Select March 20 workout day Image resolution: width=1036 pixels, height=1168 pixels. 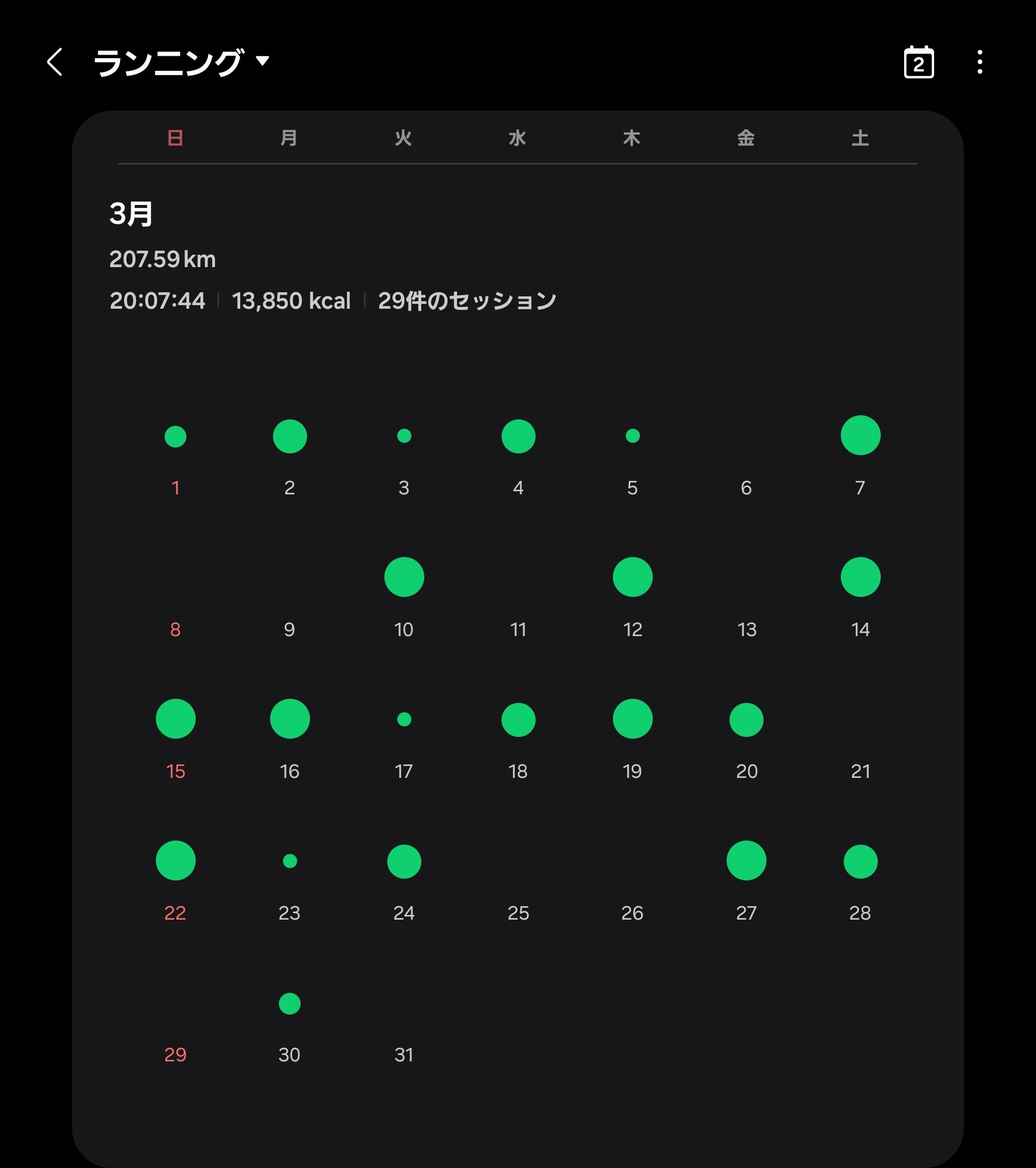point(746,720)
